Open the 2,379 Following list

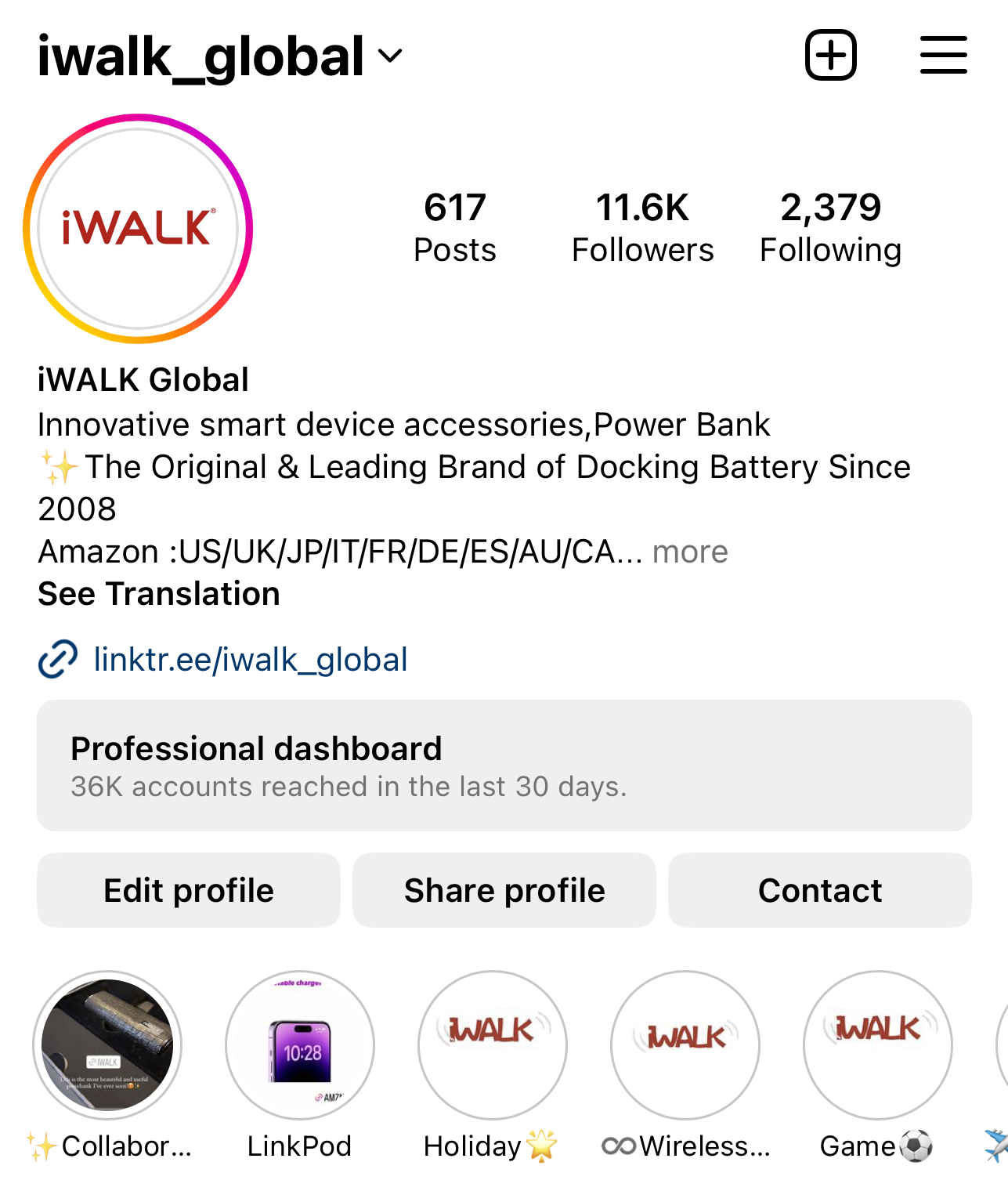tap(830, 227)
